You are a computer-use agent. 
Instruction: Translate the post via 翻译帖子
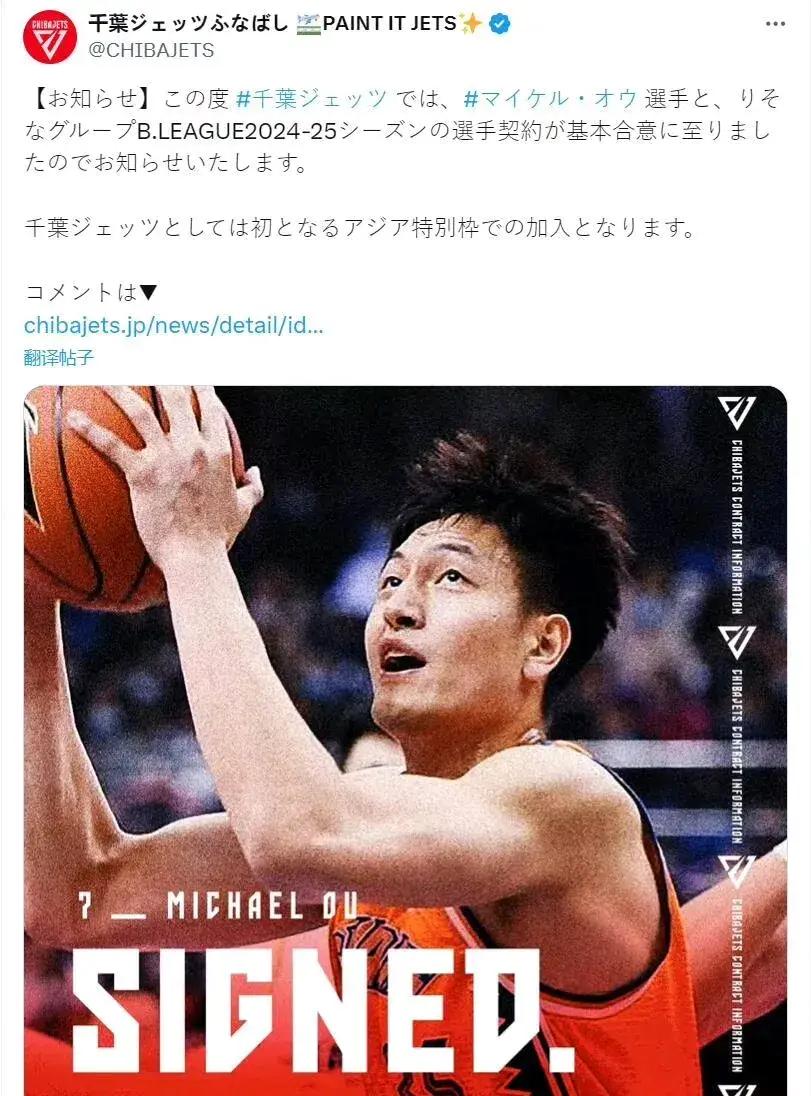coord(59,356)
